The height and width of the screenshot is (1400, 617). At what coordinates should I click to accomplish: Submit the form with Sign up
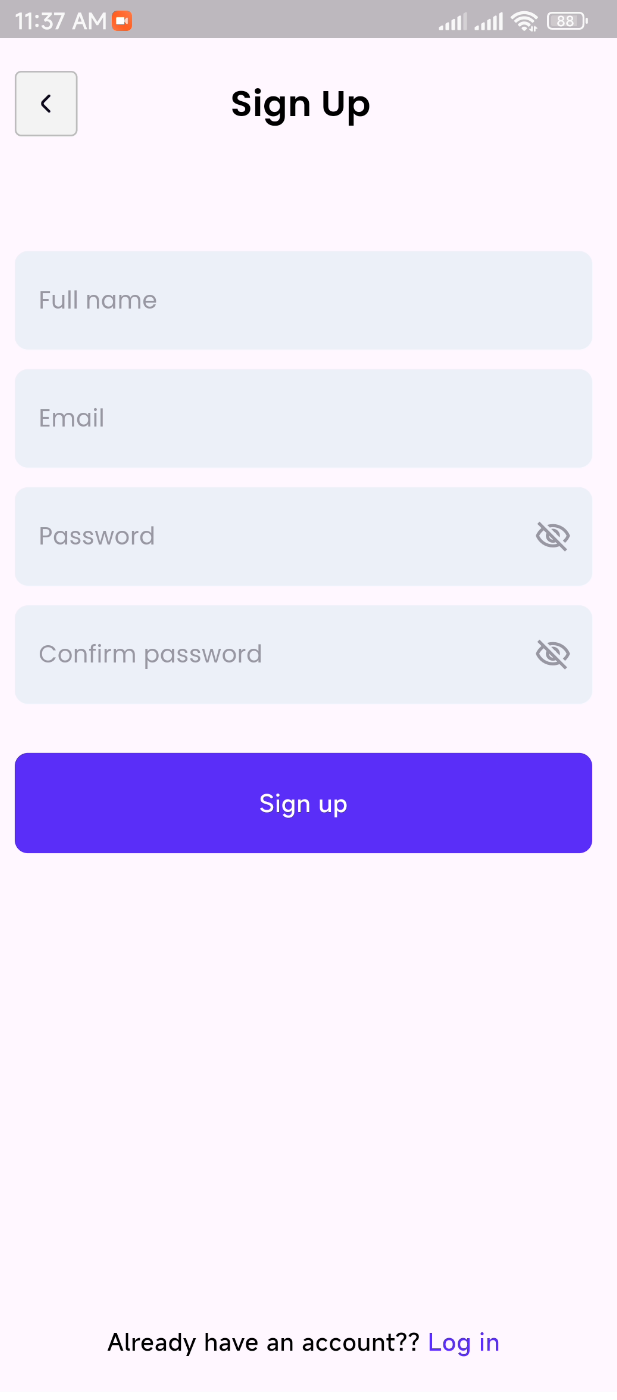(303, 803)
